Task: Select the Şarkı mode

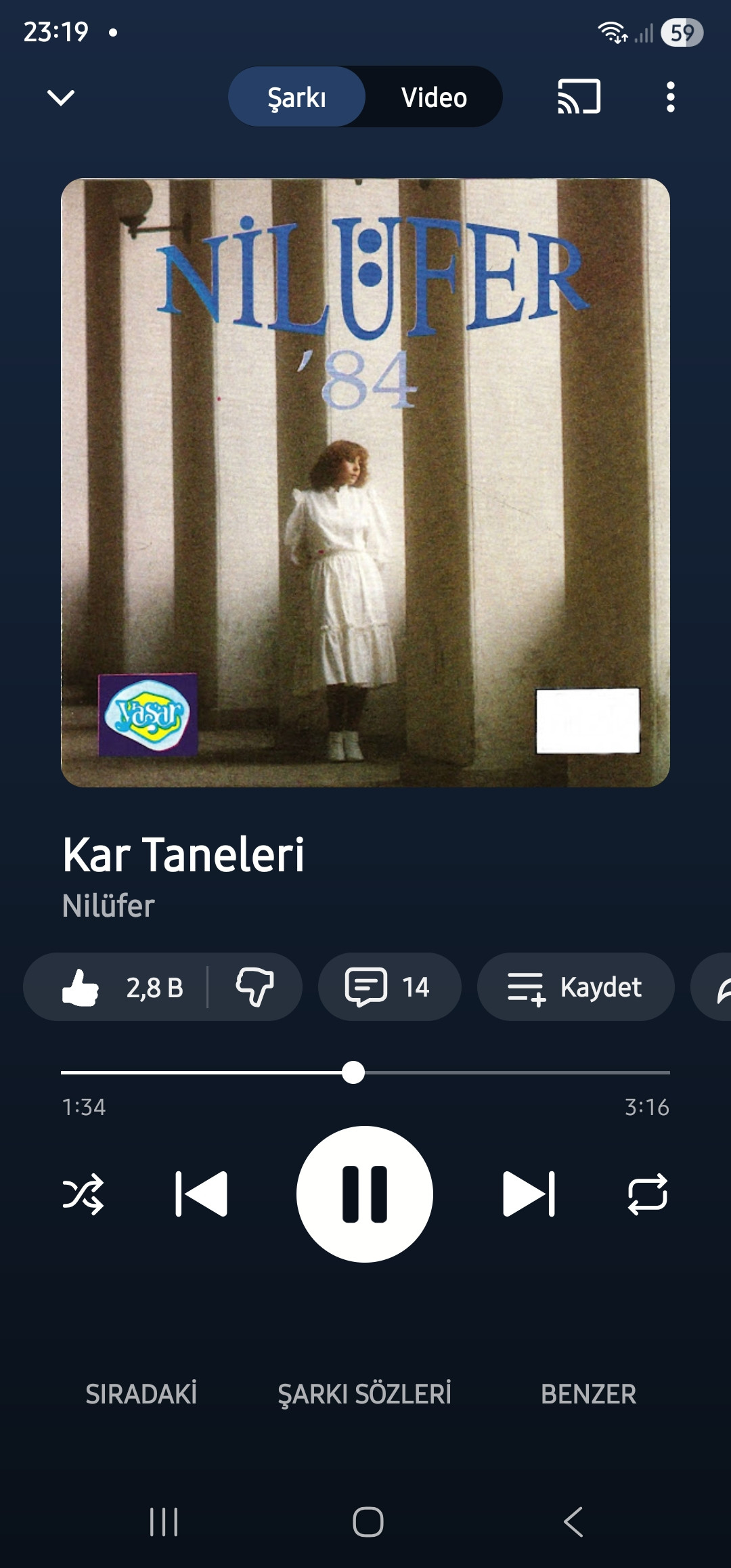Action: [x=296, y=97]
